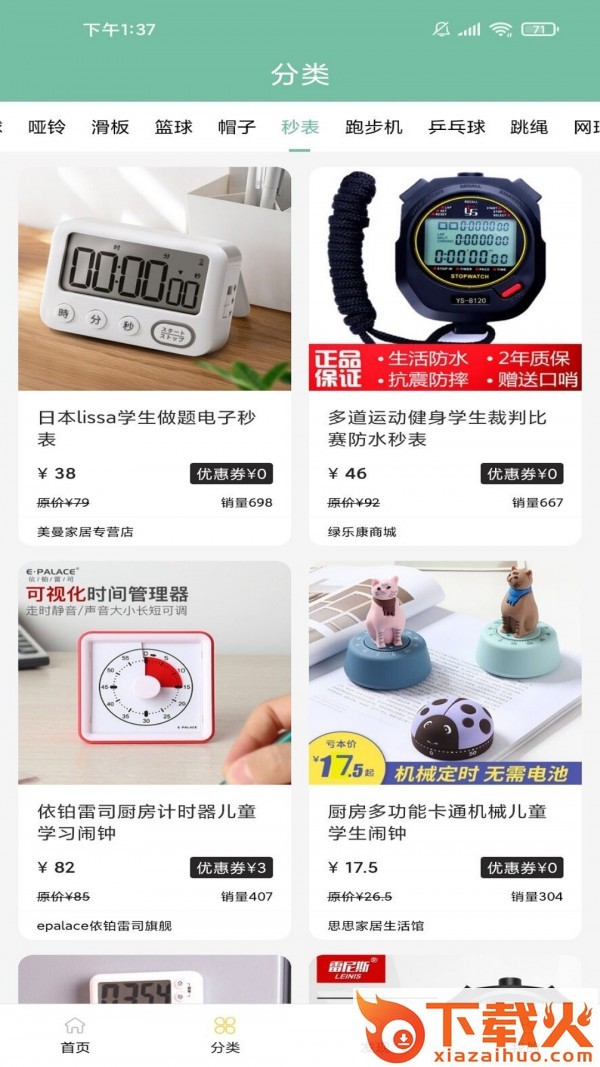
Task: Select the 秒表 tab
Action: (300, 127)
